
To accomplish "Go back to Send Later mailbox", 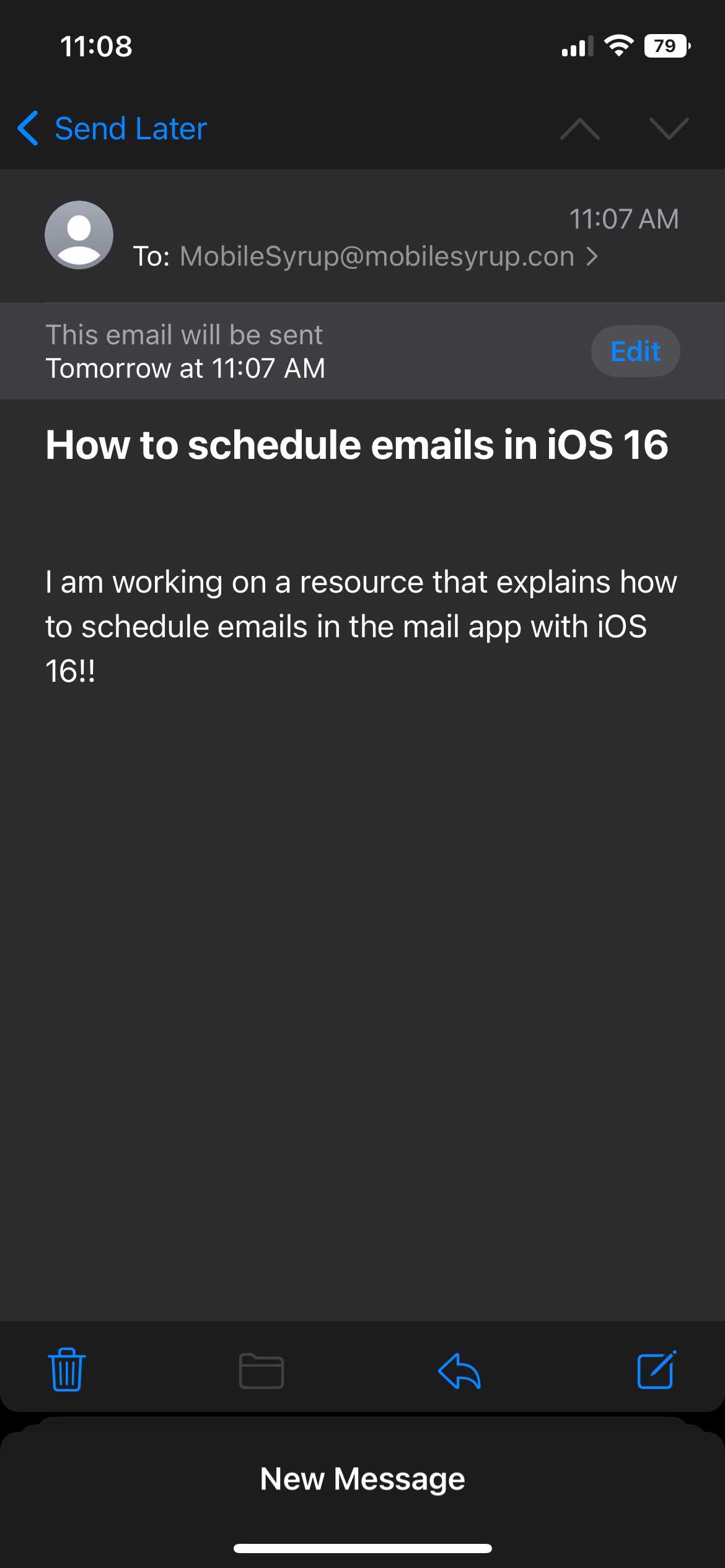I will pyautogui.click(x=112, y=129).
